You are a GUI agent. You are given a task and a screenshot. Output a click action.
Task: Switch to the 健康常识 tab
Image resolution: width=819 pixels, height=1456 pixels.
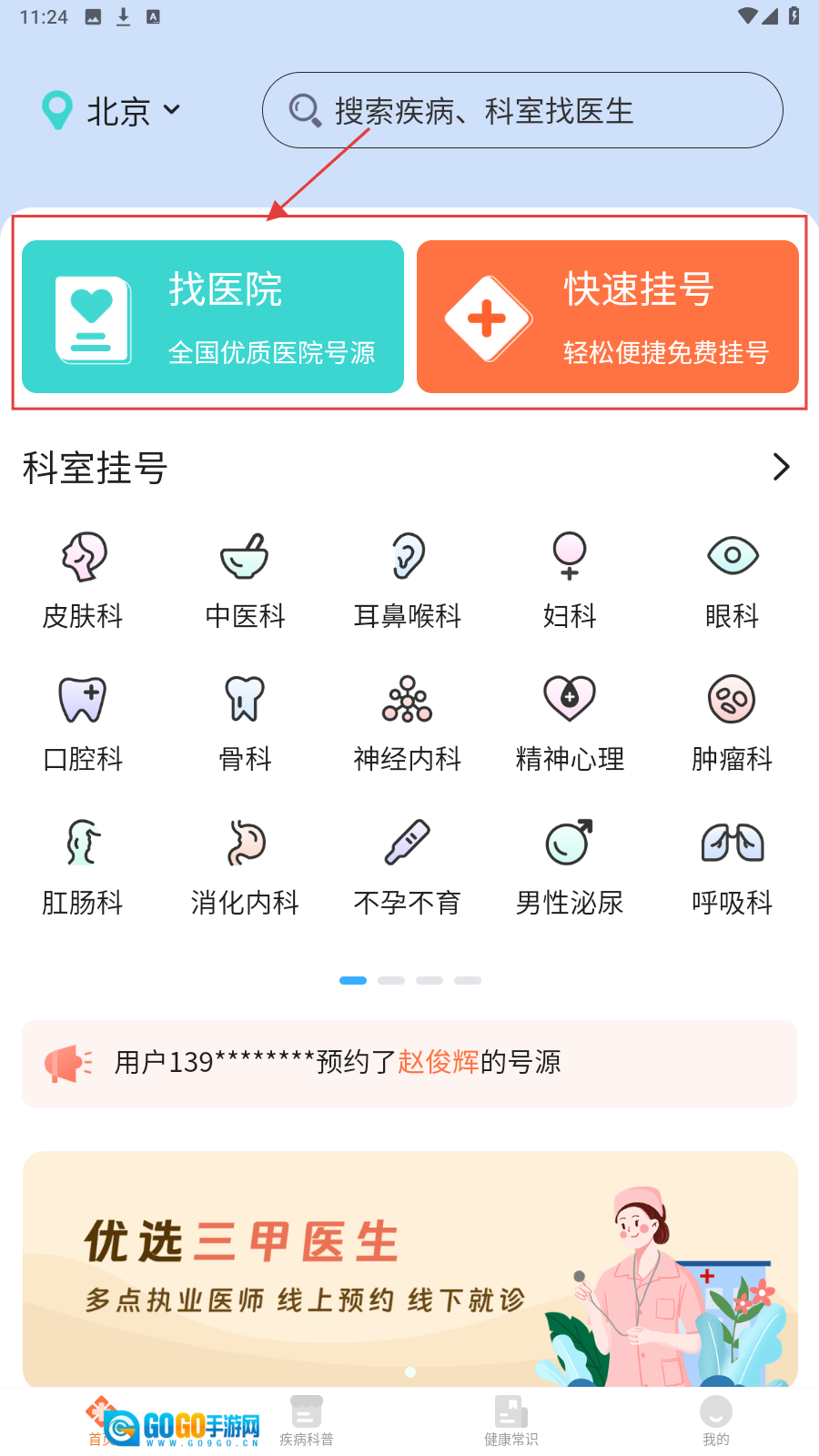pyautogui.click(x=511, y=1421)
